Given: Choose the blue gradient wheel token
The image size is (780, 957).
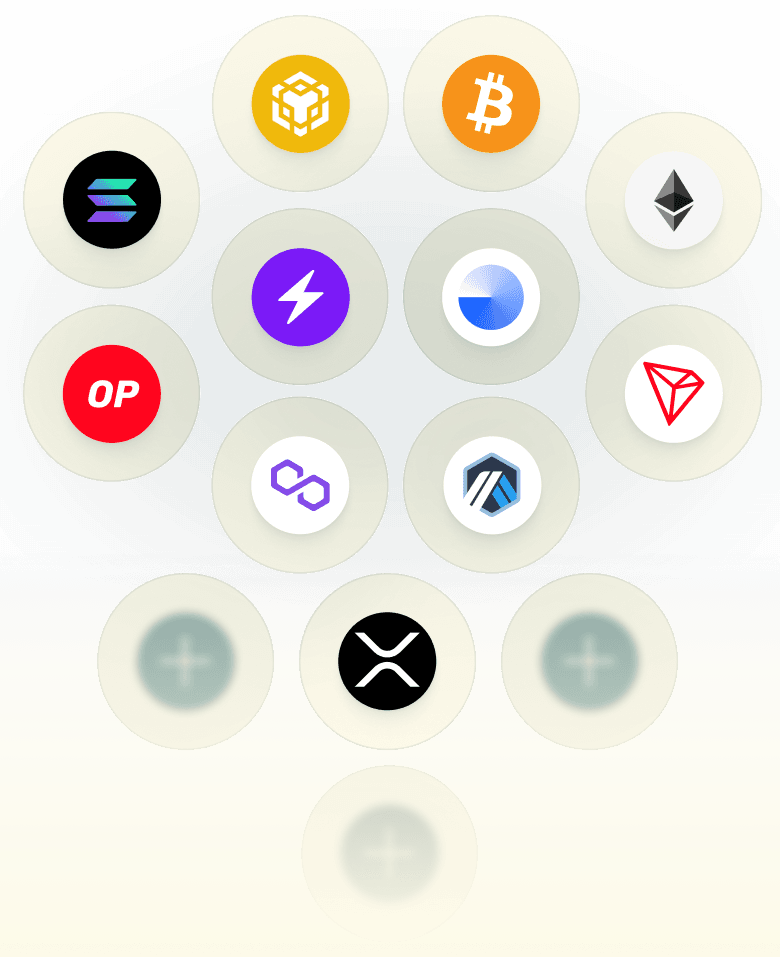Looking at the screenshot, I should 491,296.
